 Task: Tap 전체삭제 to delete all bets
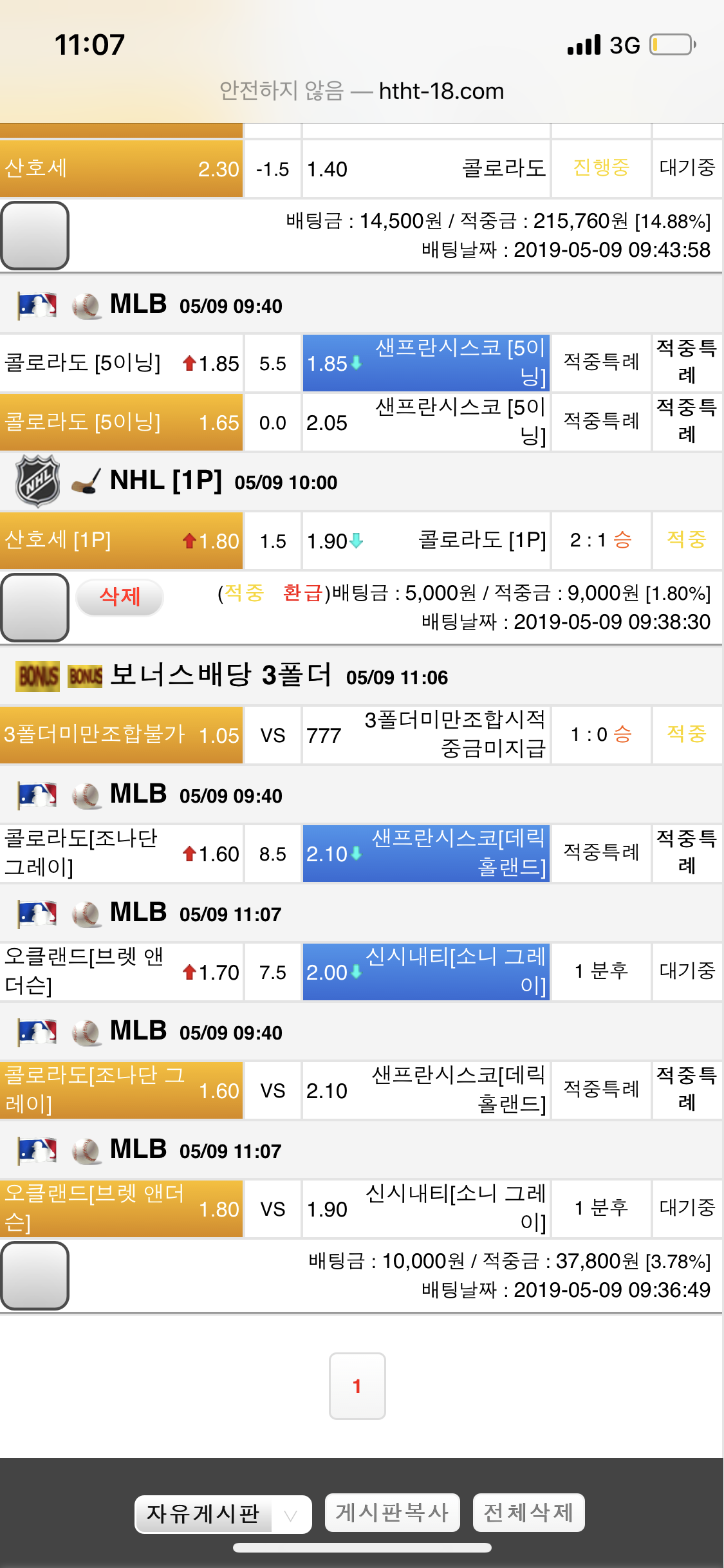tap(528, 1513)
